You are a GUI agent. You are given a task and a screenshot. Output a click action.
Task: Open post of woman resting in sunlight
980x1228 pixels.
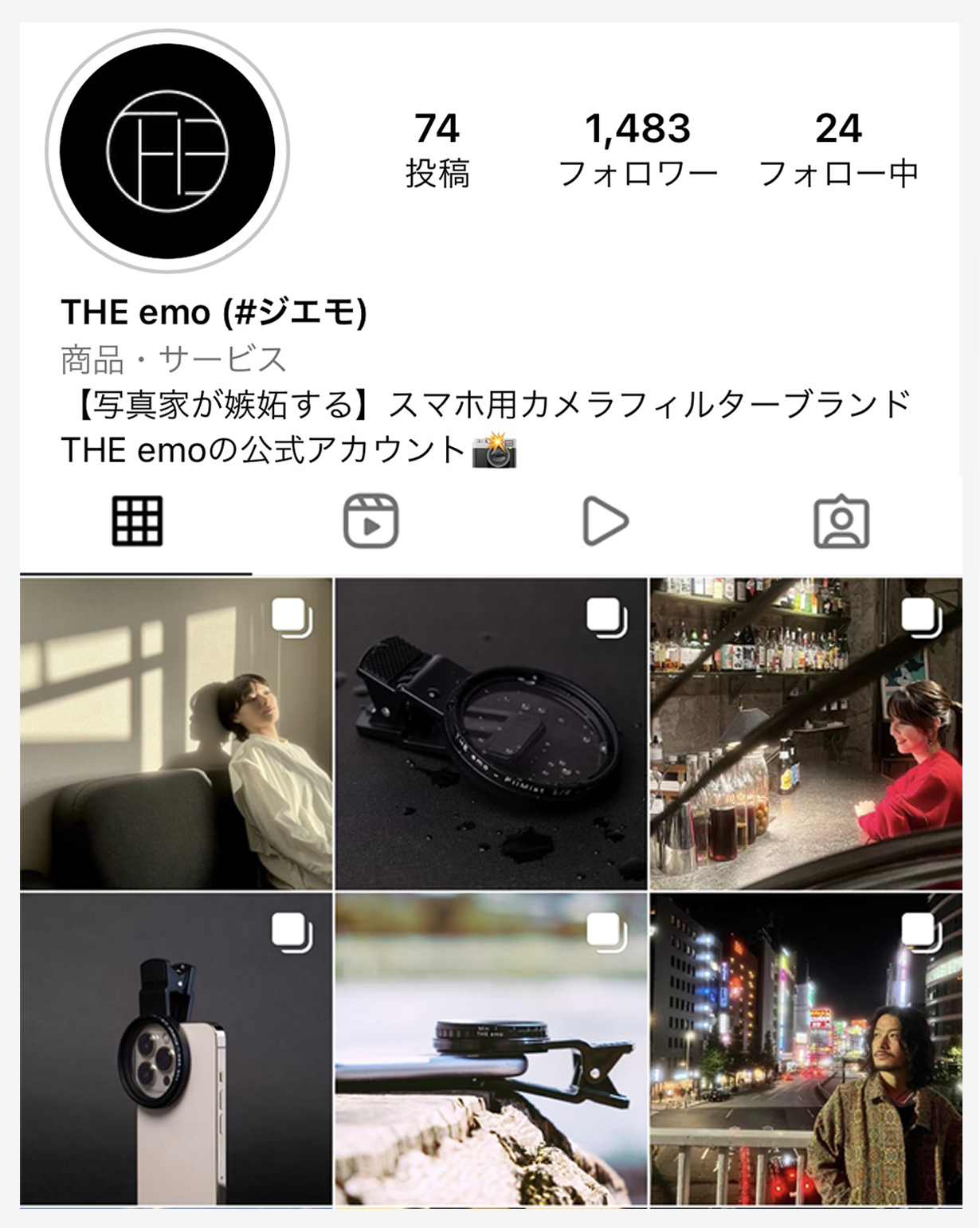[x=176, y=733]
